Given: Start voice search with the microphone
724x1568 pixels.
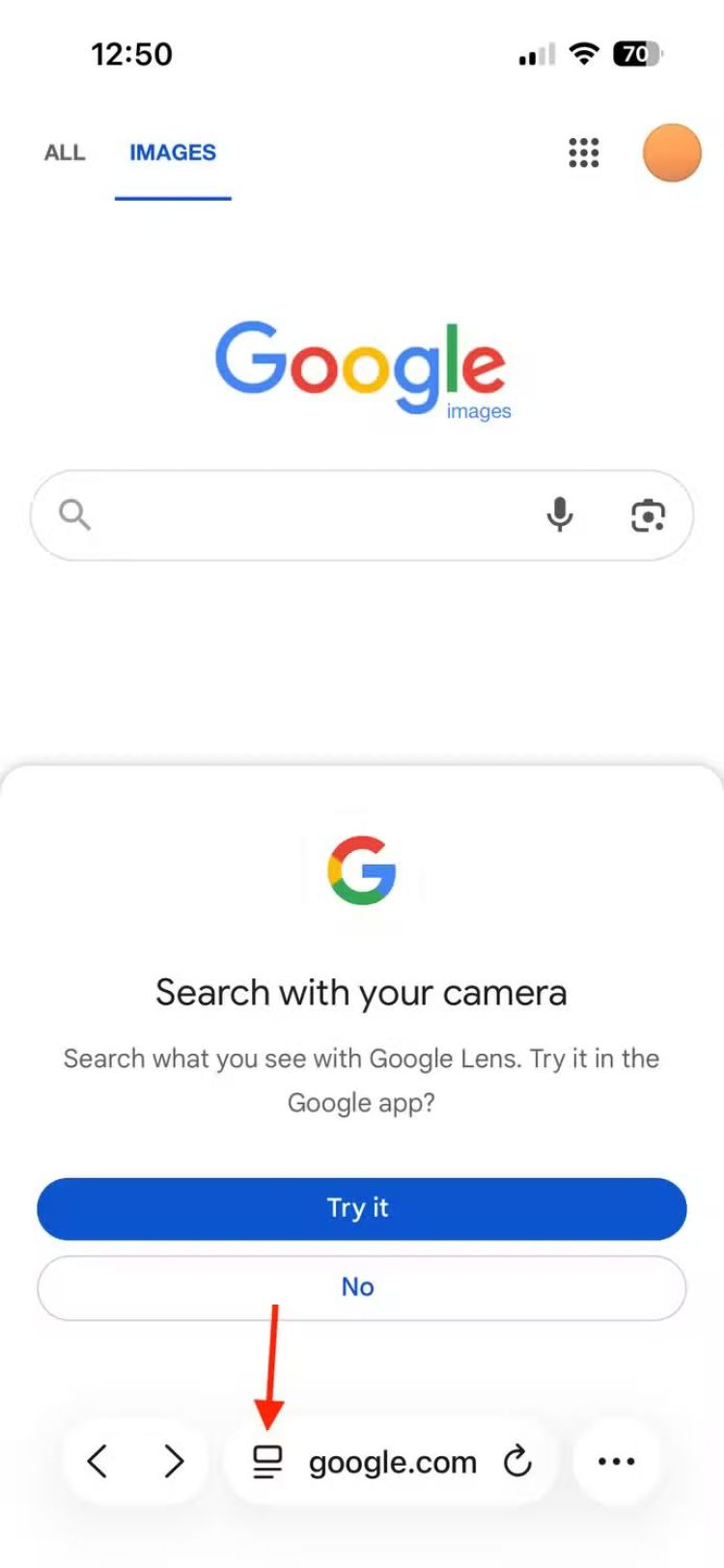Looking at the screenshot, I should (x=560, y=515).
